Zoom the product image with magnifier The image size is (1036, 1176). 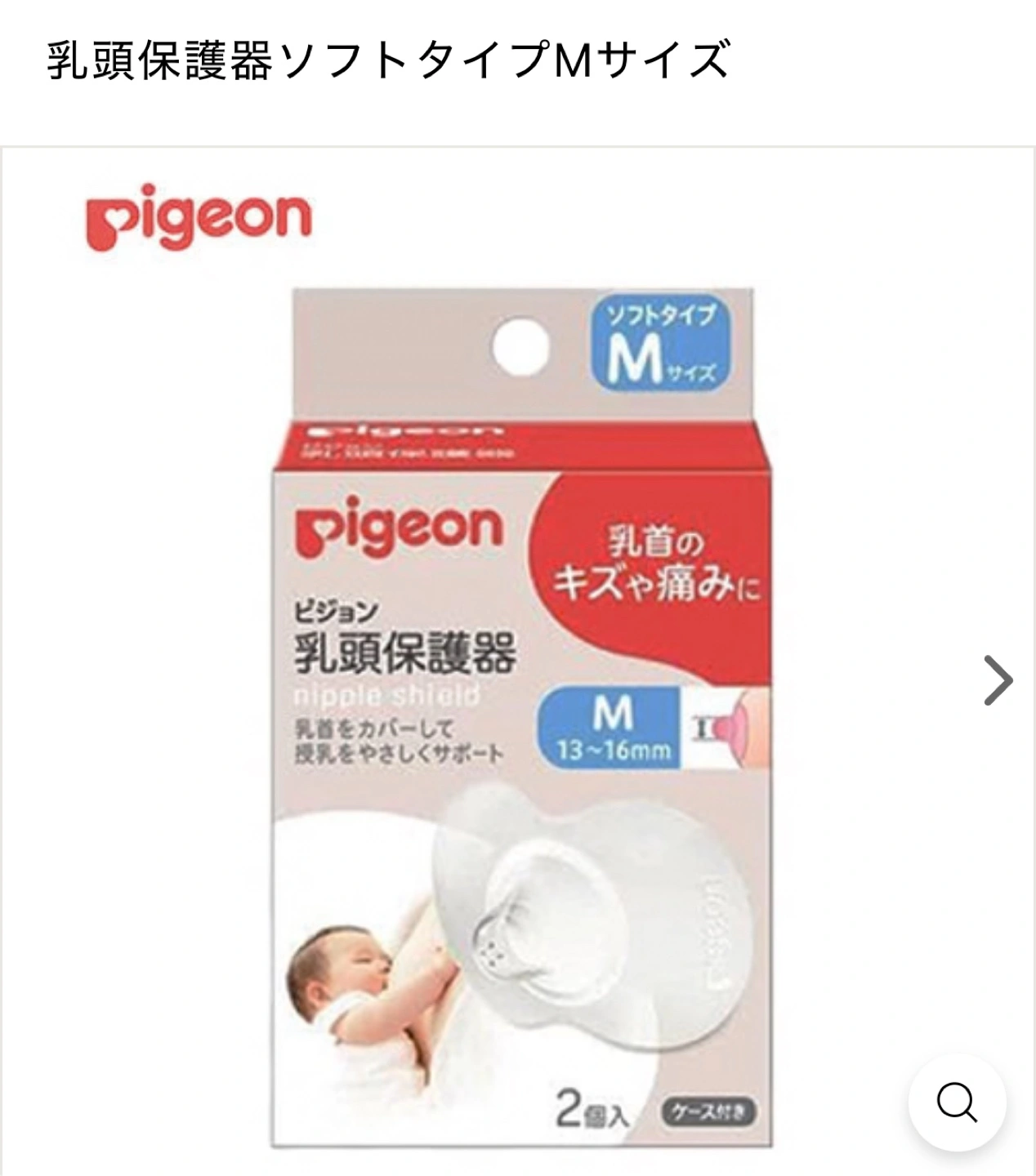click(957, 1102)
